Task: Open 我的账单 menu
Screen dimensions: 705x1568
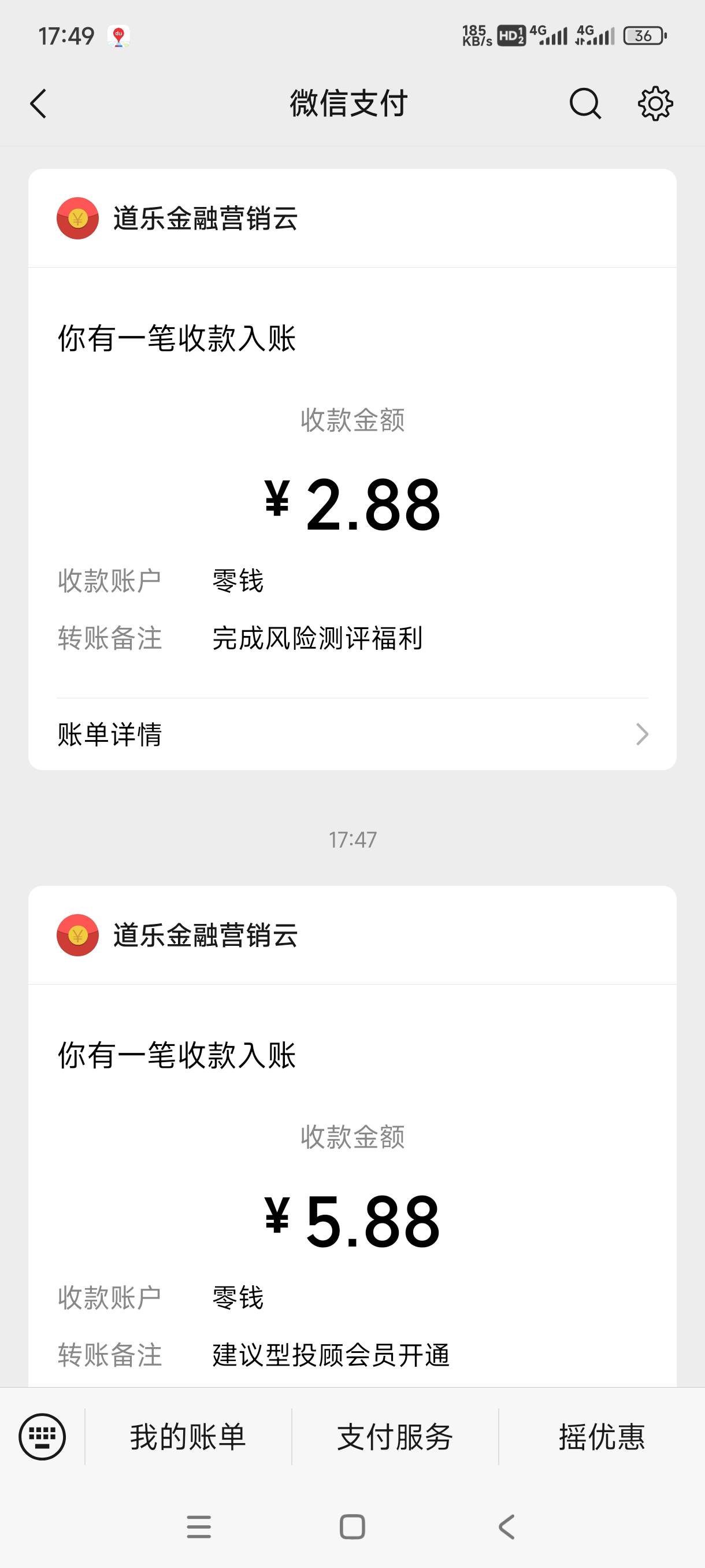Action: 188,1437
